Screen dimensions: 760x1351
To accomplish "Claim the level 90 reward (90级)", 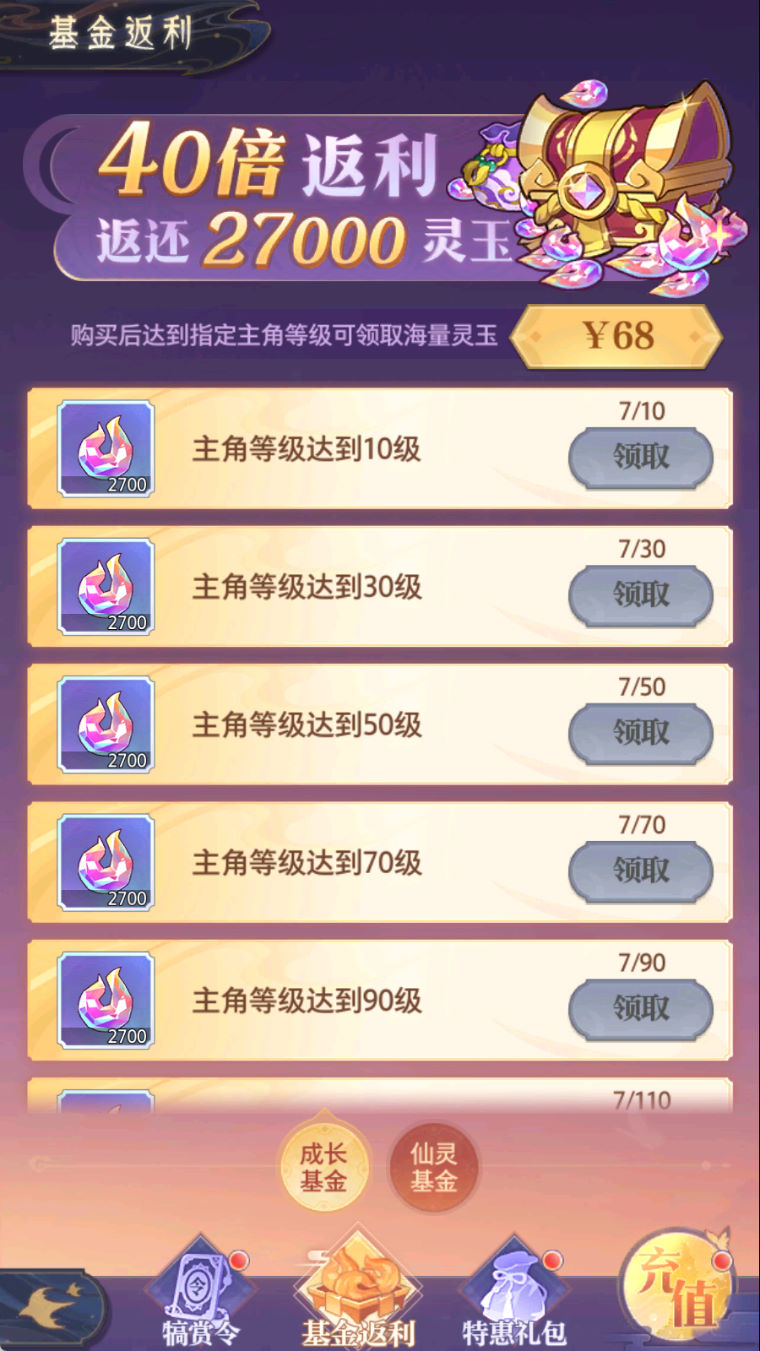I will (x=640, y=1009).
